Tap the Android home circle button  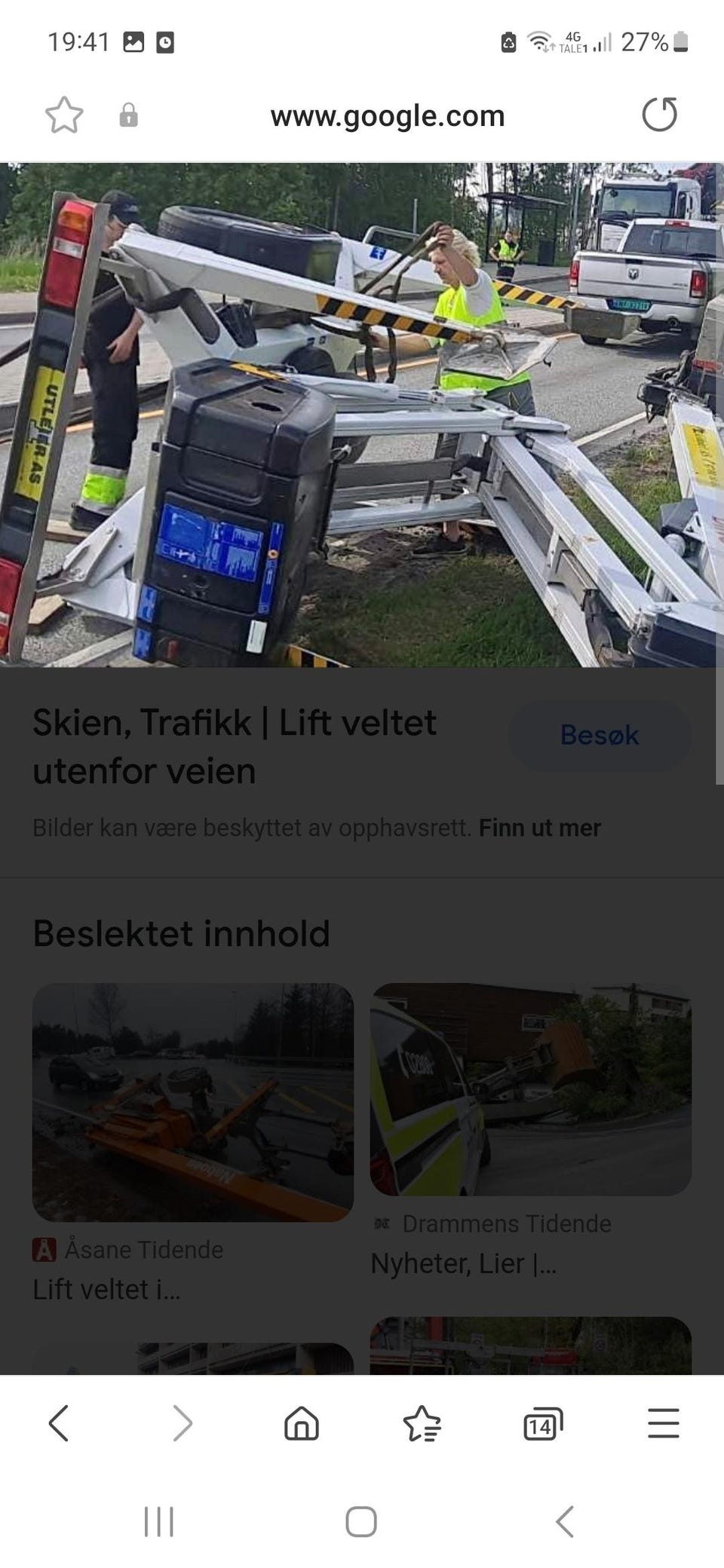click(x=361, y=1521)
